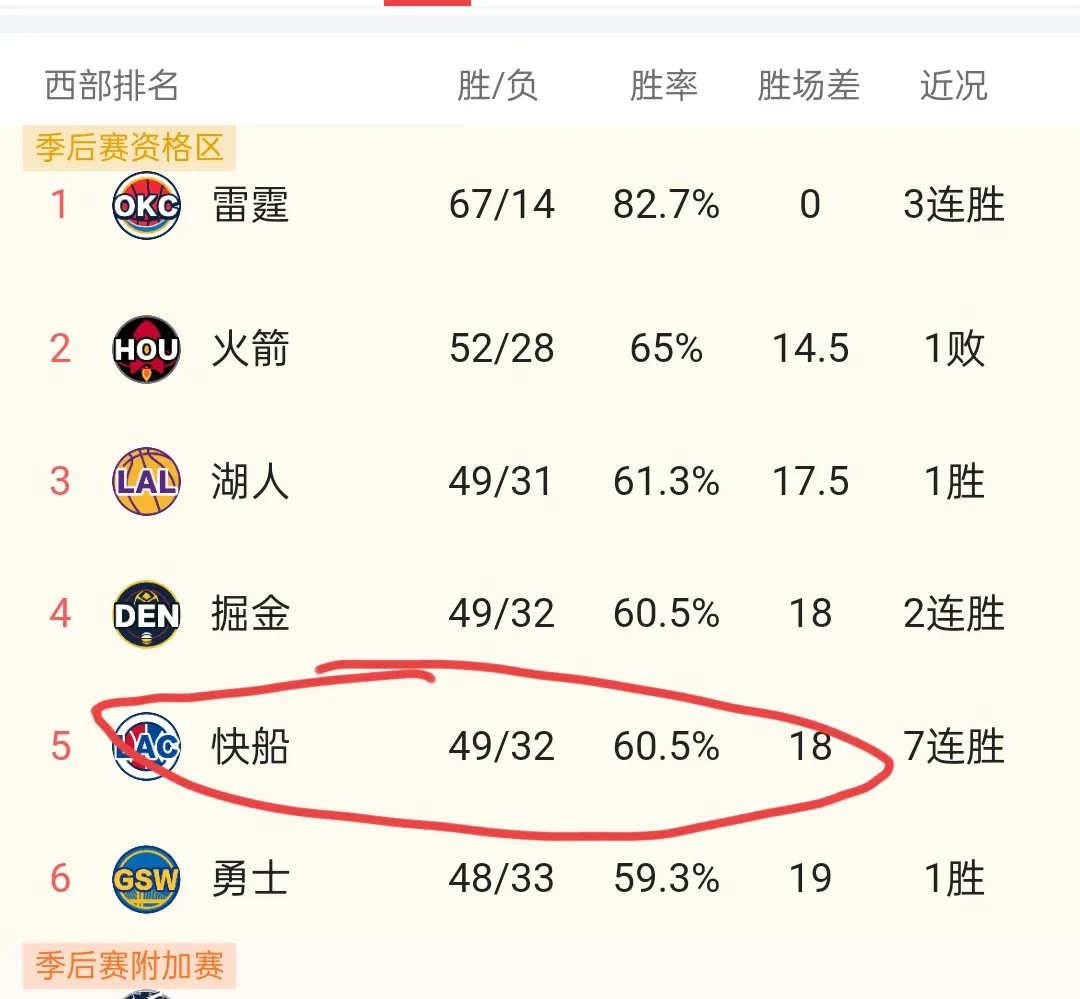
Task: Open the 勇士 (GSW) team row
Action: pyautogui.click(x=250, y=879)
